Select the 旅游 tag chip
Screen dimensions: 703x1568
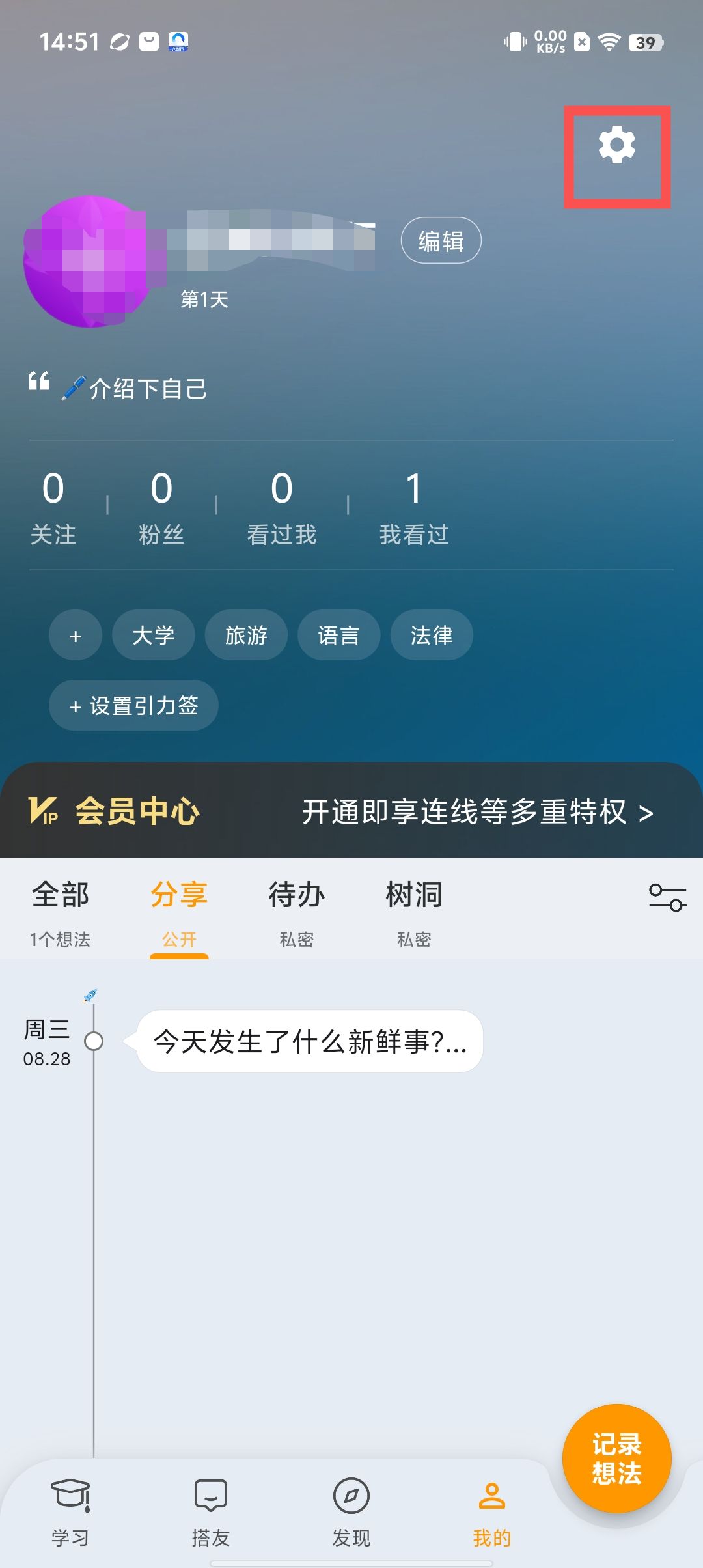246,636
